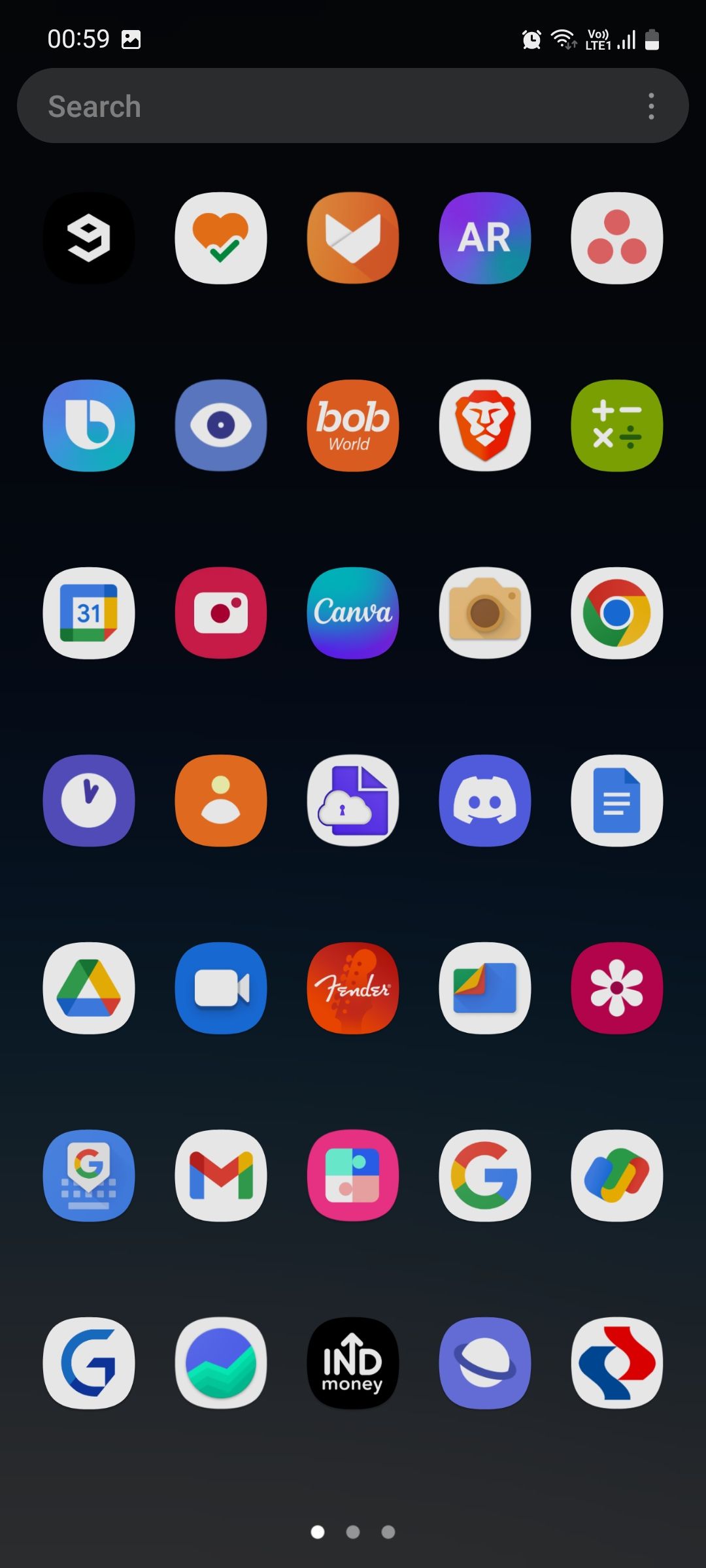Launch Discord
706x1568 pixels.
pyautogui.click(x=484, y=800)
